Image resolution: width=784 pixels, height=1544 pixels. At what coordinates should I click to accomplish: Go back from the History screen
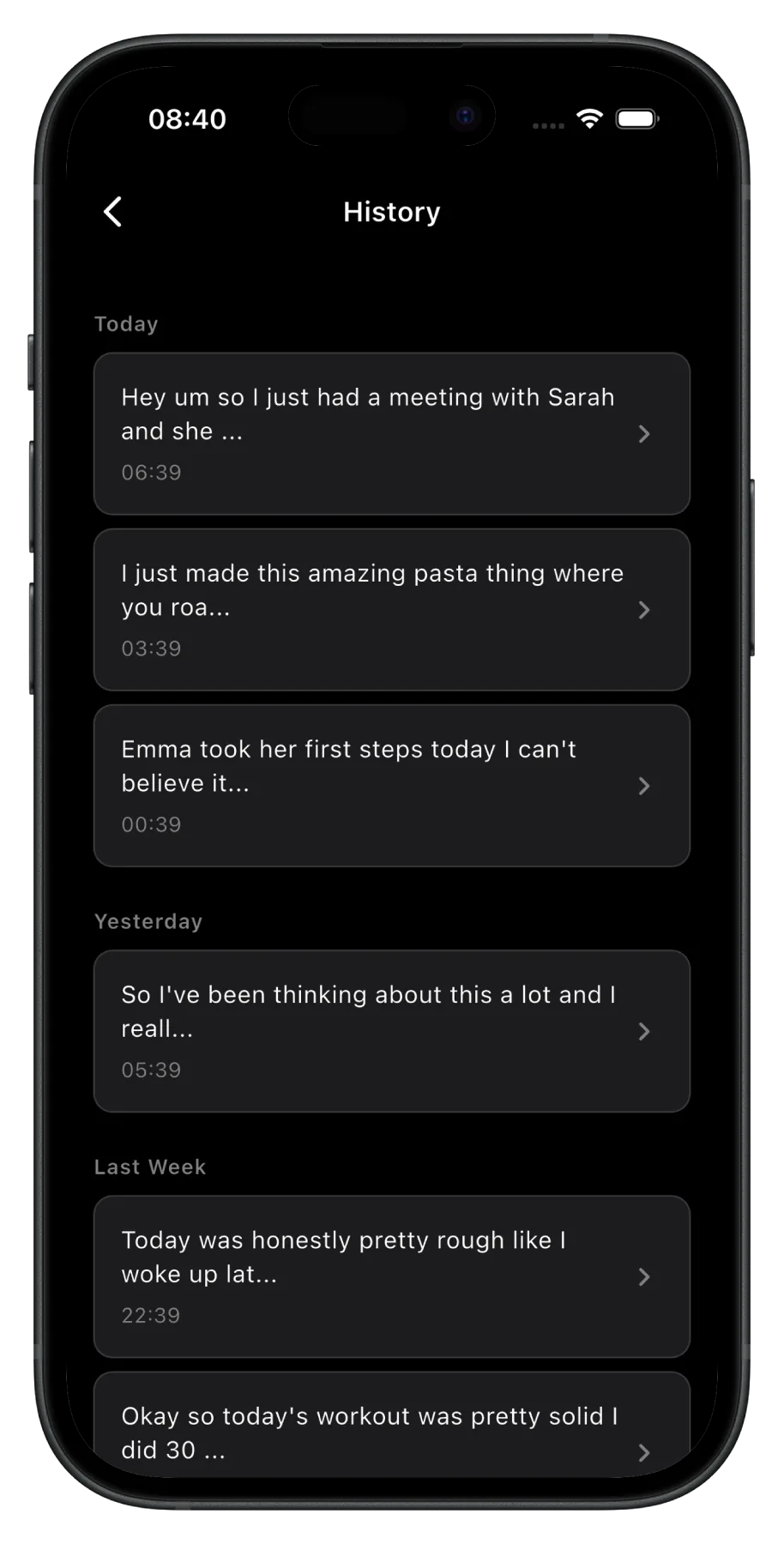pyautogui.click(x=113, y=212)
